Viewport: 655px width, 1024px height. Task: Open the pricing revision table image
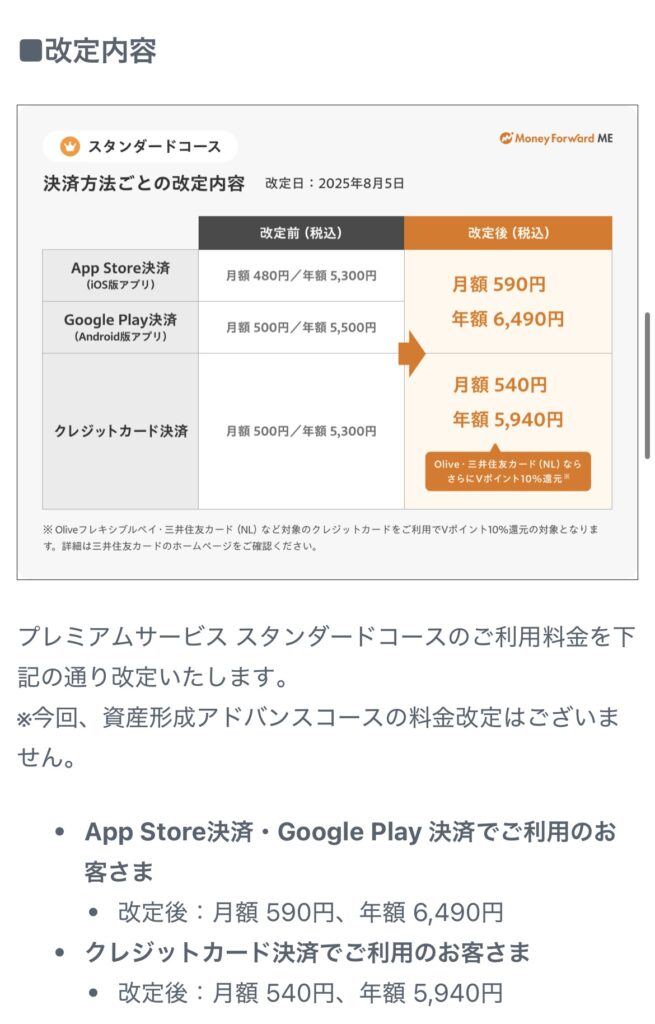tap(327, 342)
